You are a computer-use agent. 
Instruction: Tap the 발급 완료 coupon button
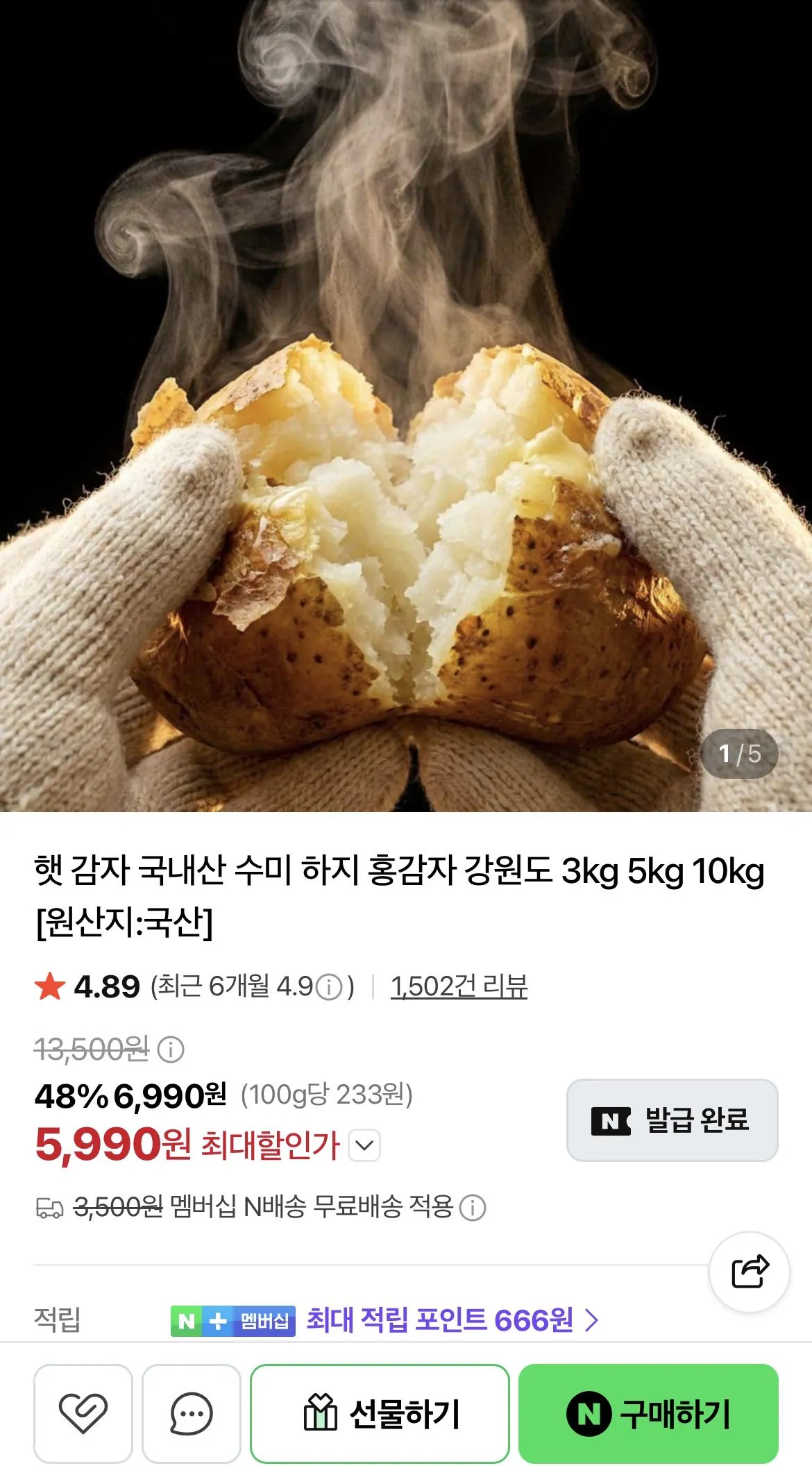(672, 1120)
